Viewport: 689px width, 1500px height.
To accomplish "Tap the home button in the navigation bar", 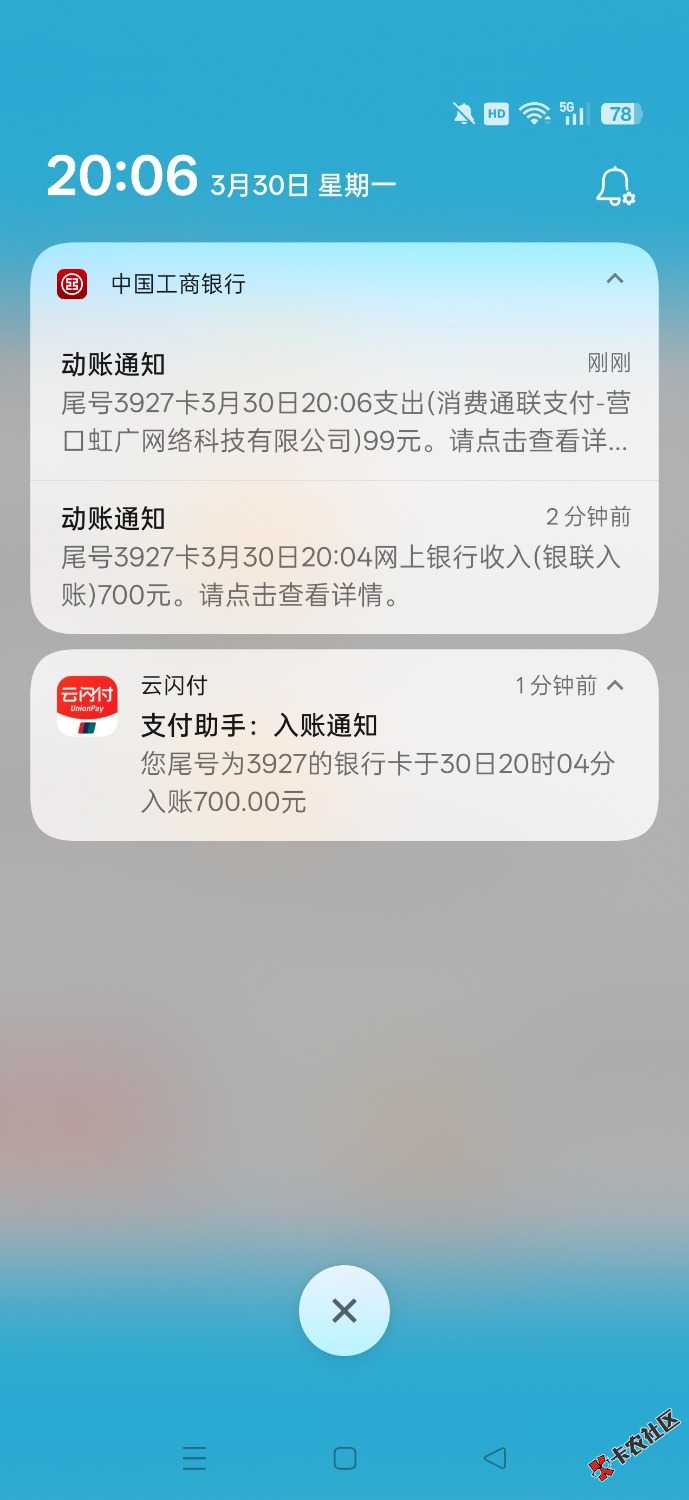I will click(345, 1458).
